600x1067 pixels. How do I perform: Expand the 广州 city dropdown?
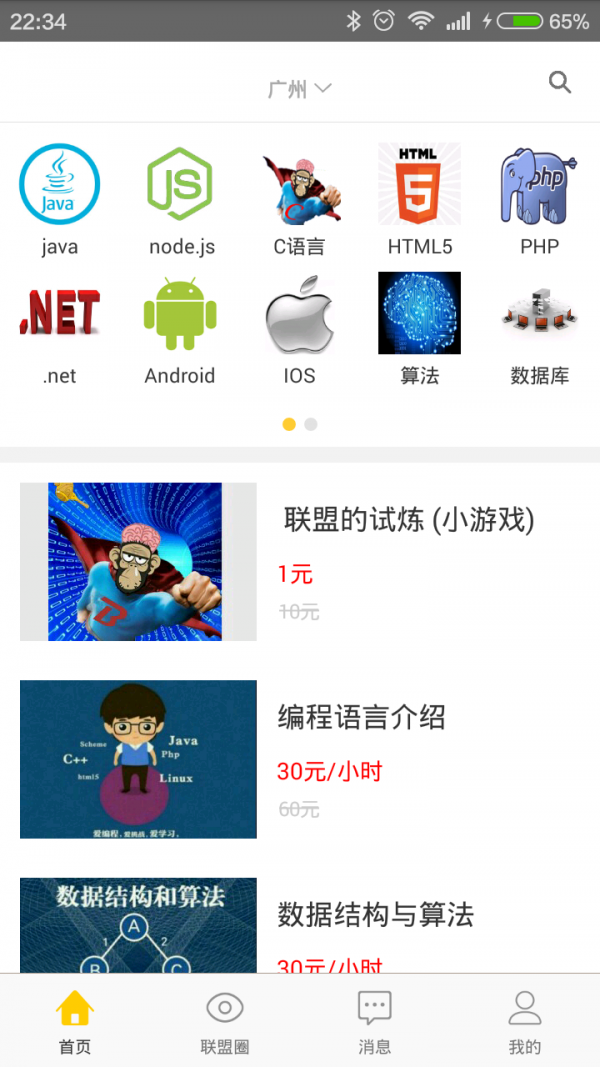(x=299, y=89)
